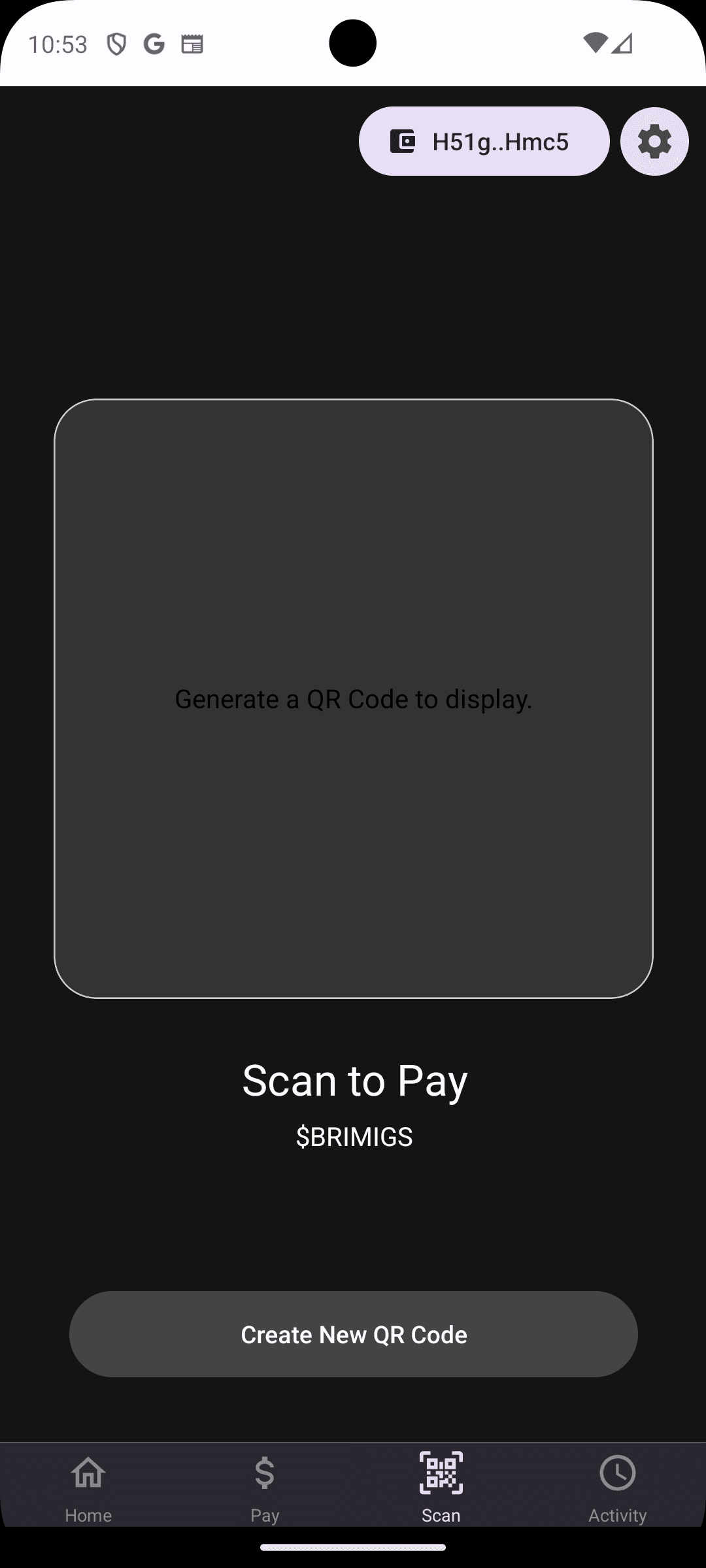Tap Create New QR Code
This screenshot has width=706, height=1568.
click(x=353, y=1334)
